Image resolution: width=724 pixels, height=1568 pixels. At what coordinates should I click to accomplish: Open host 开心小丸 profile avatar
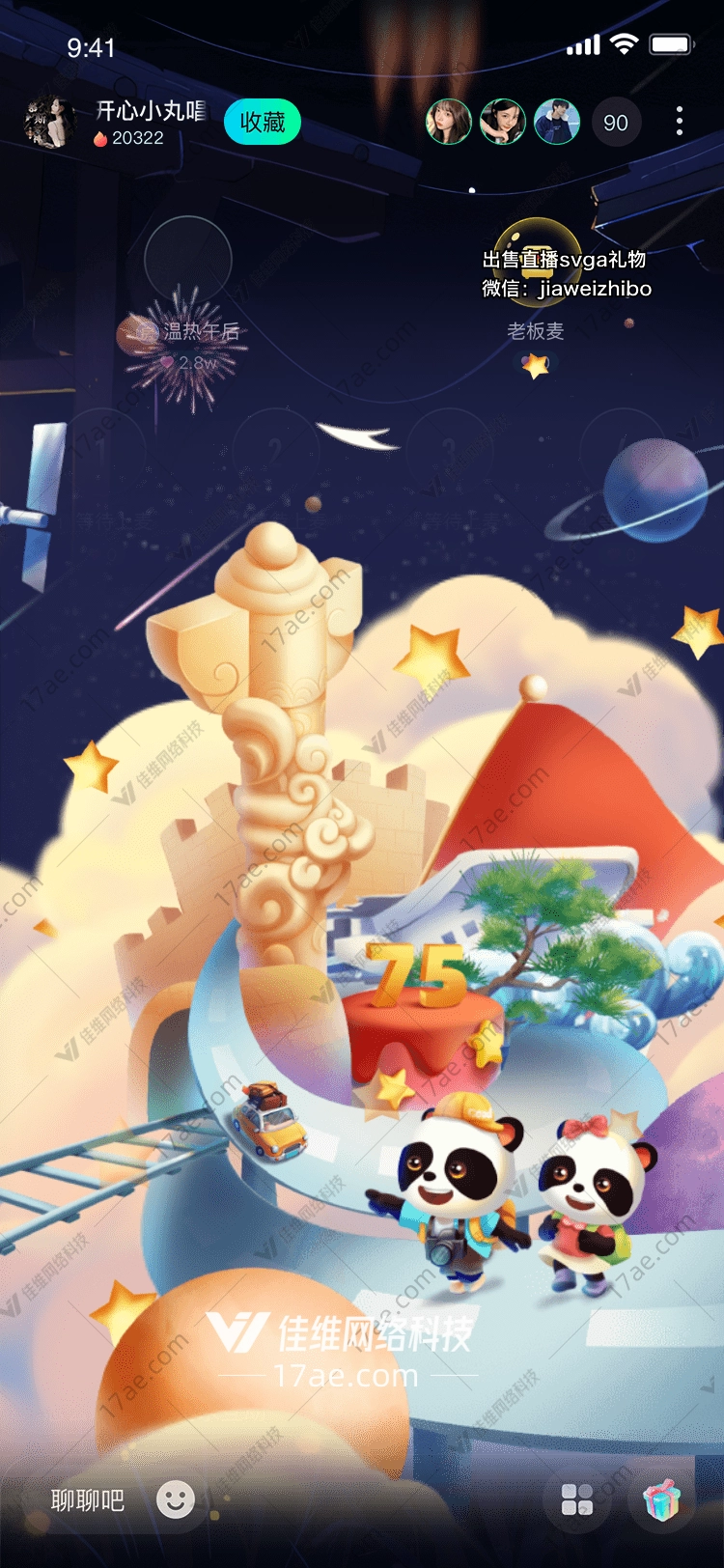click(x=50, y=122)
